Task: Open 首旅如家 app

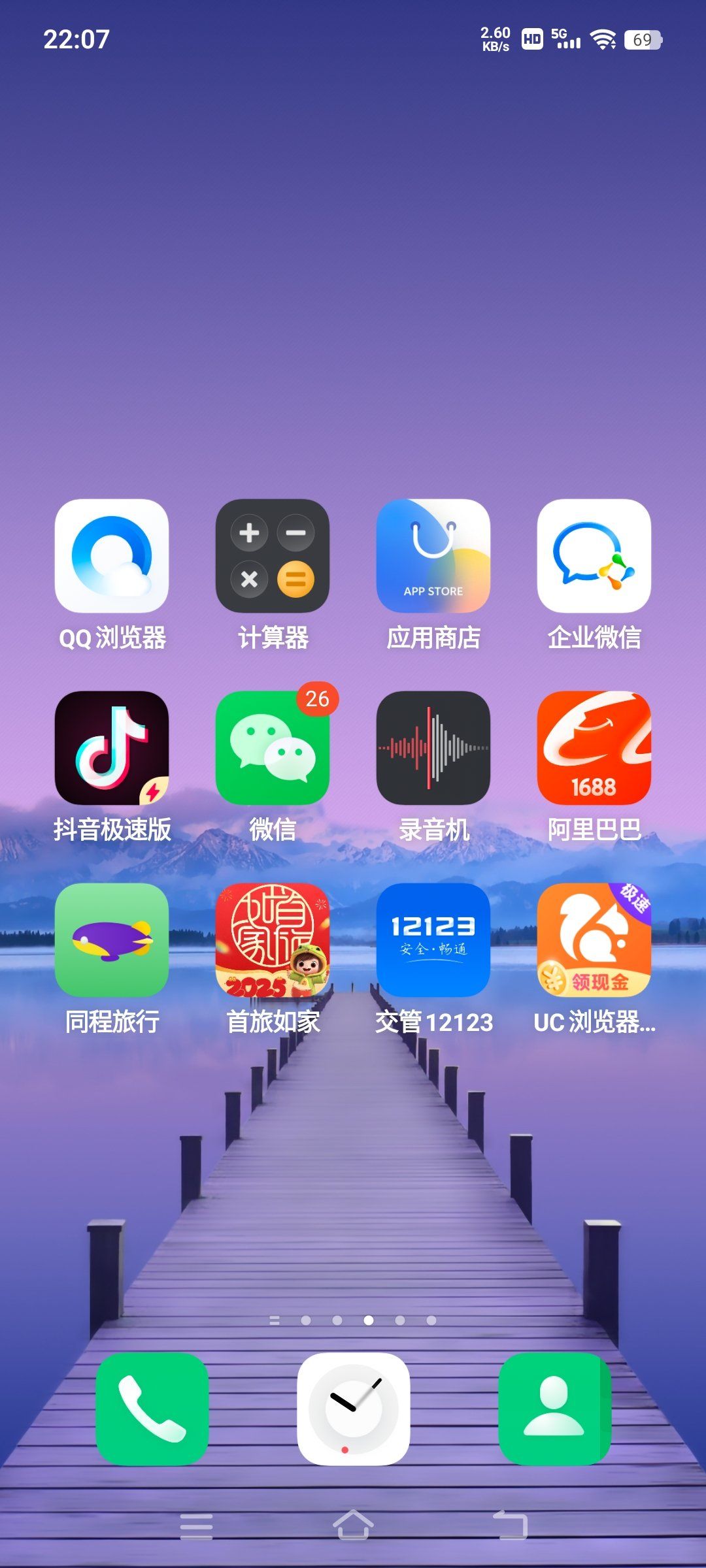Action: tap(273, 940)
